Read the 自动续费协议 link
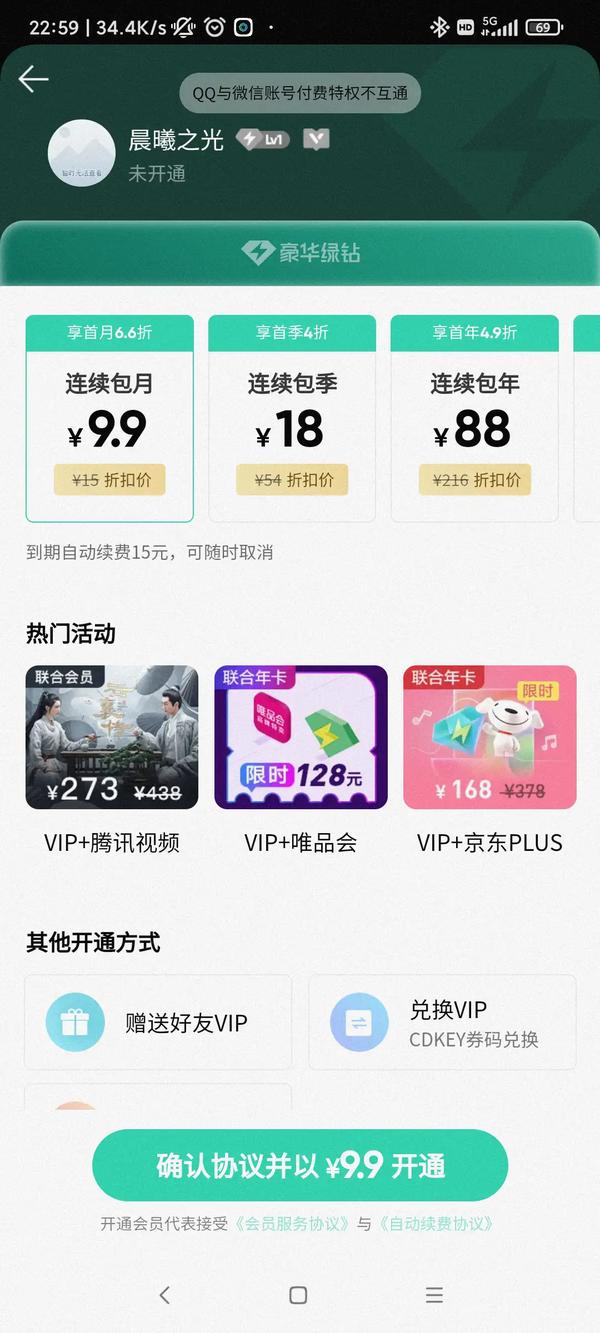This screenshot has width=600, height=1333. click(x=434, y=1224)
